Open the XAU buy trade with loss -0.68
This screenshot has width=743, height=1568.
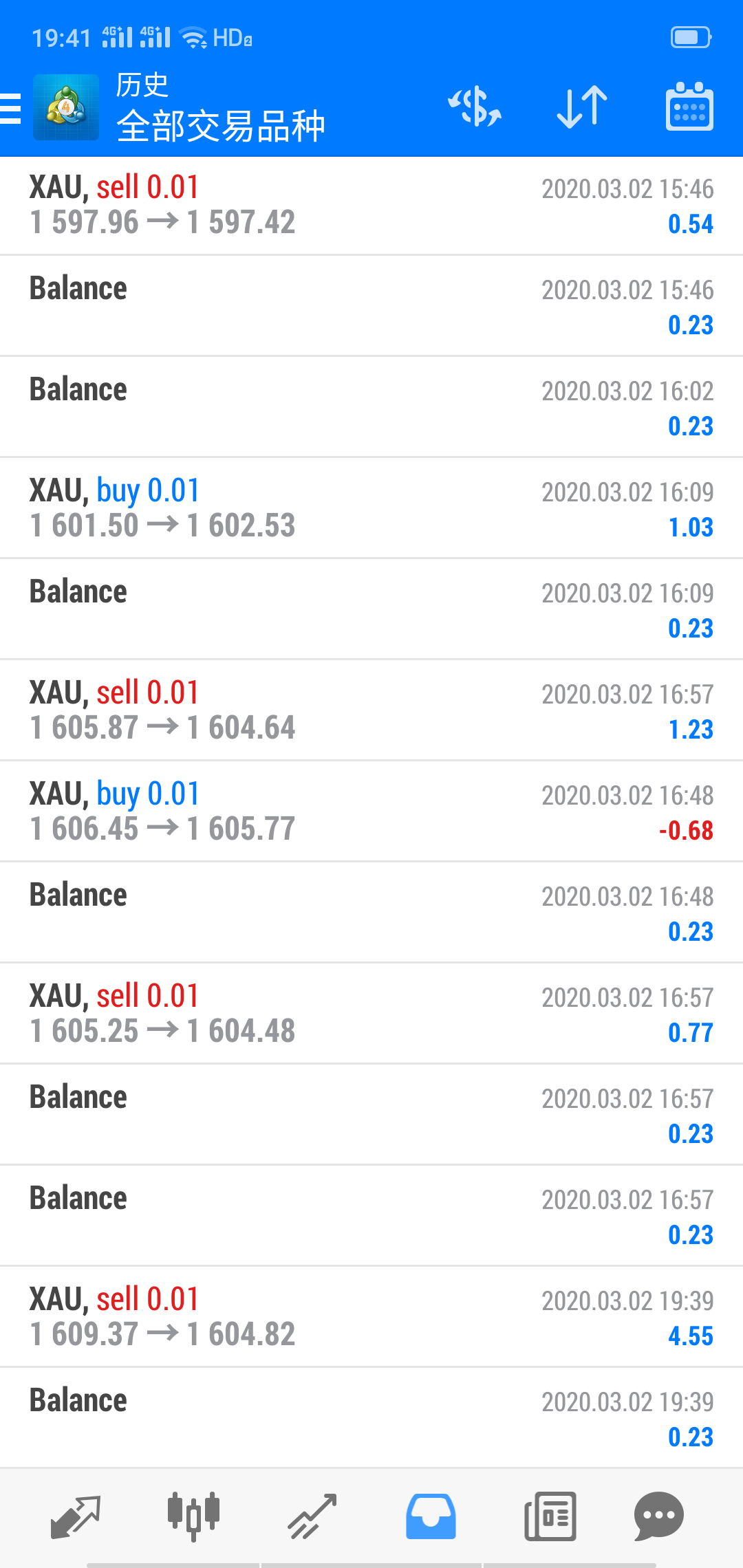click(371, 812)
